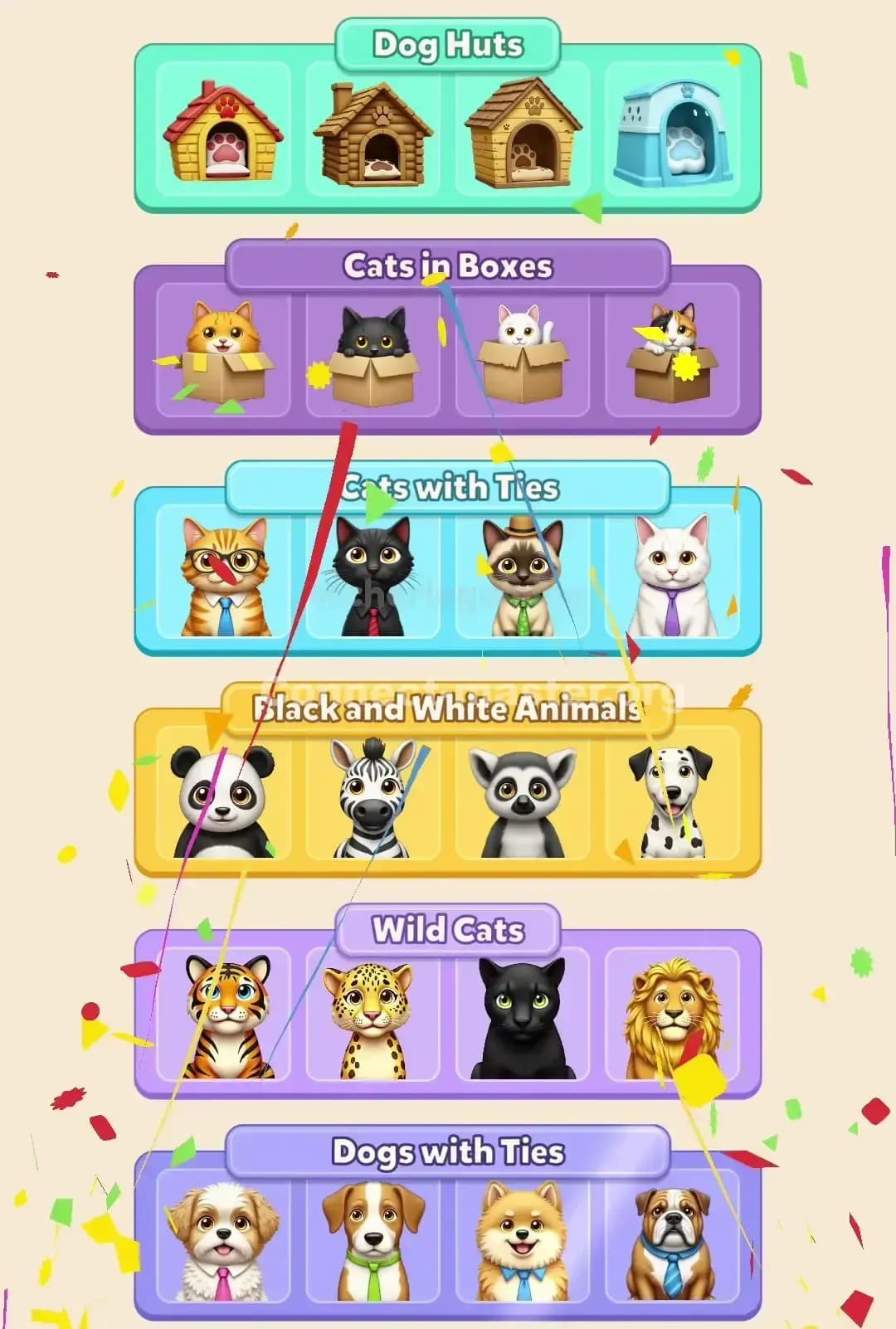Select the Siamese cat wearing a hat
This screenshot has height=1329, width=896.
click(521, 575)
